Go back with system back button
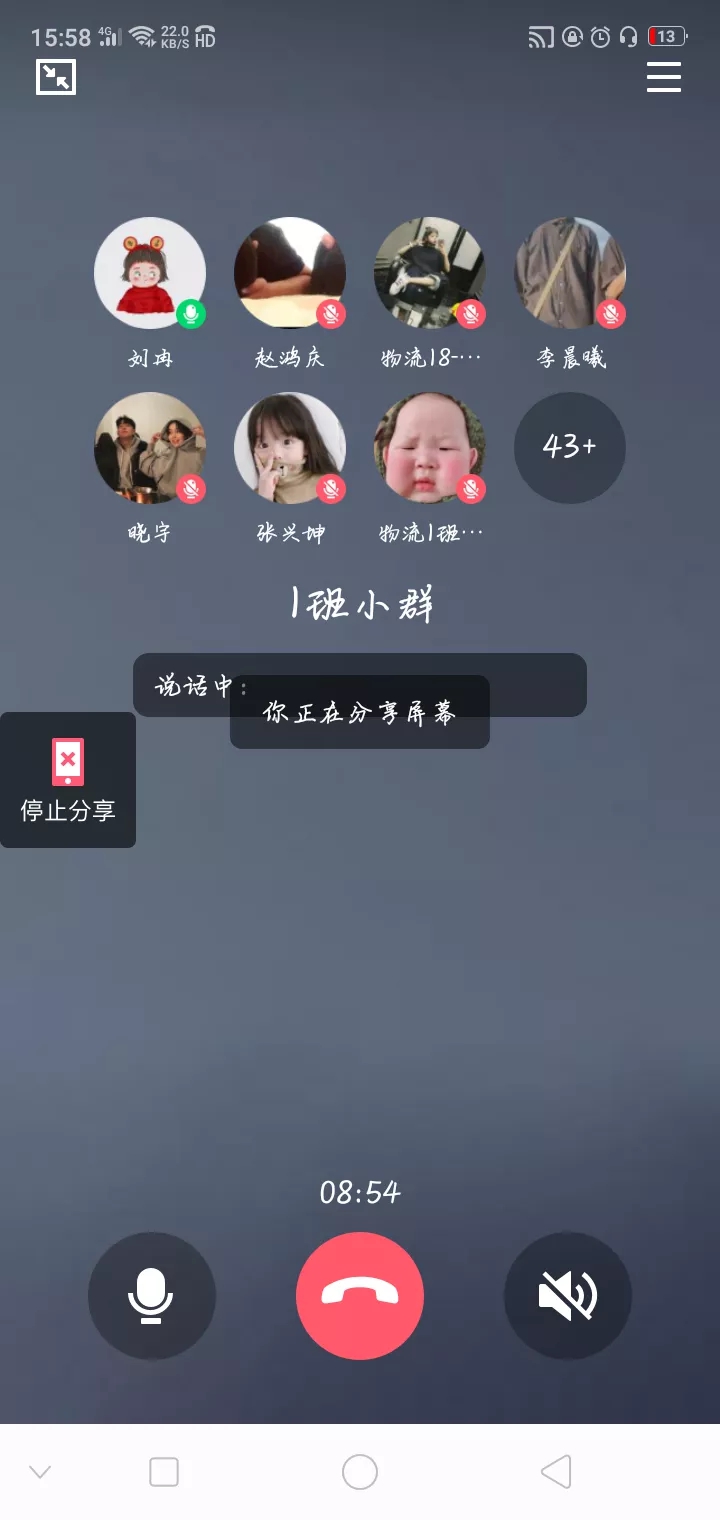 pyautogui.click(x=556, y=1472)
